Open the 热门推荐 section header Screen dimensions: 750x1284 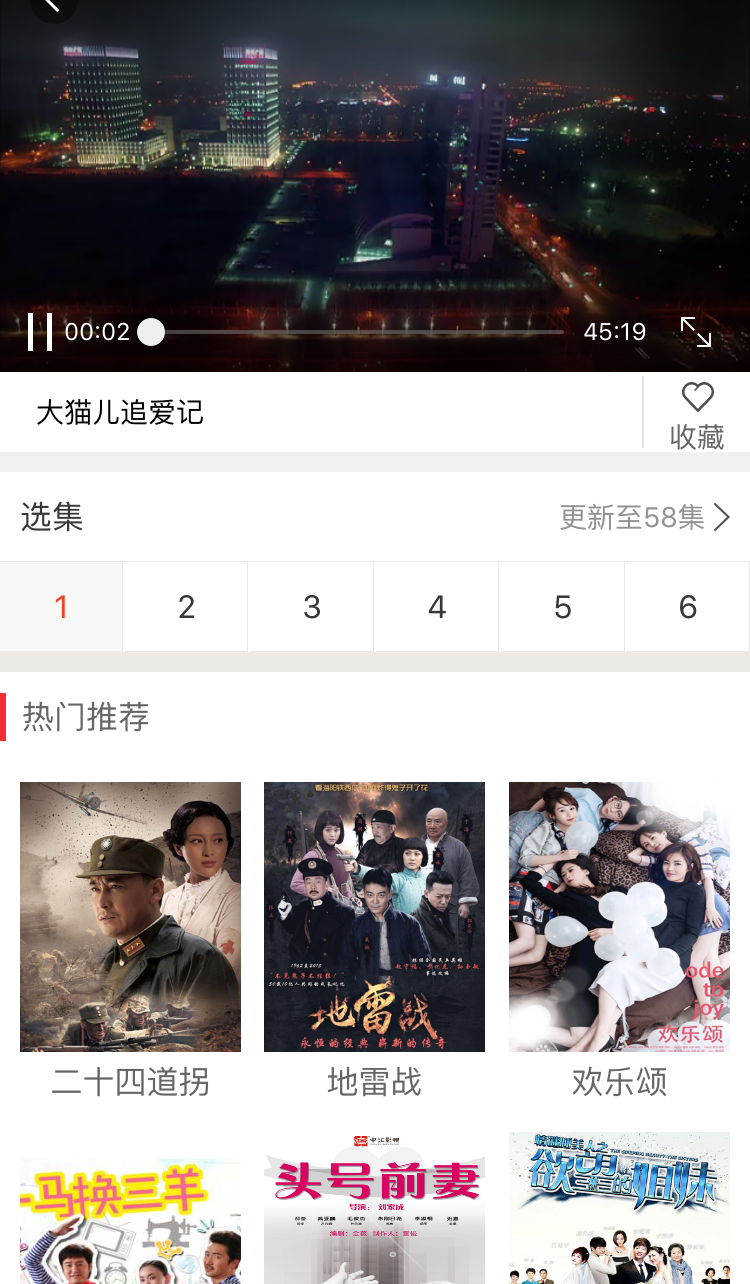pyautogui.click(x=87, y=717)
